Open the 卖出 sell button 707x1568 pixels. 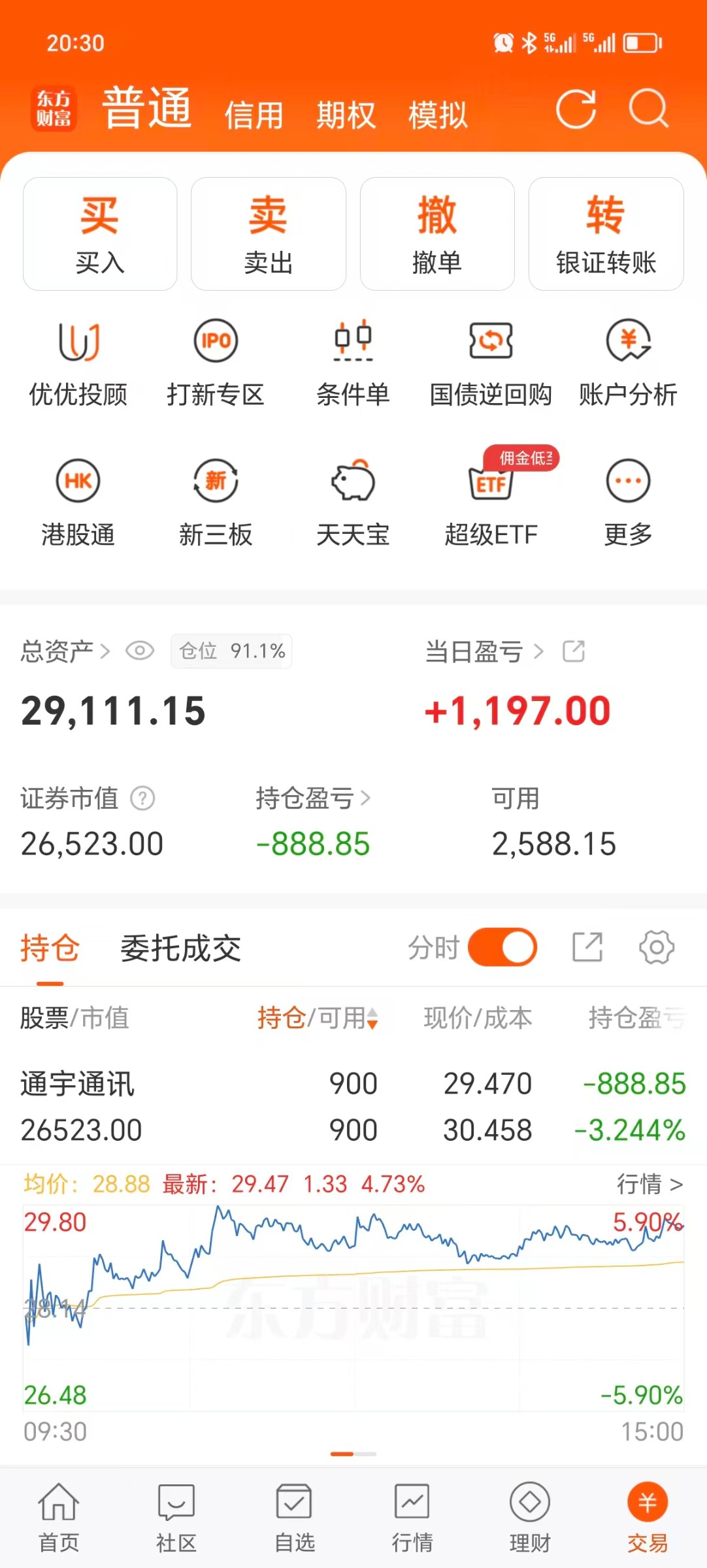(268, 234)
